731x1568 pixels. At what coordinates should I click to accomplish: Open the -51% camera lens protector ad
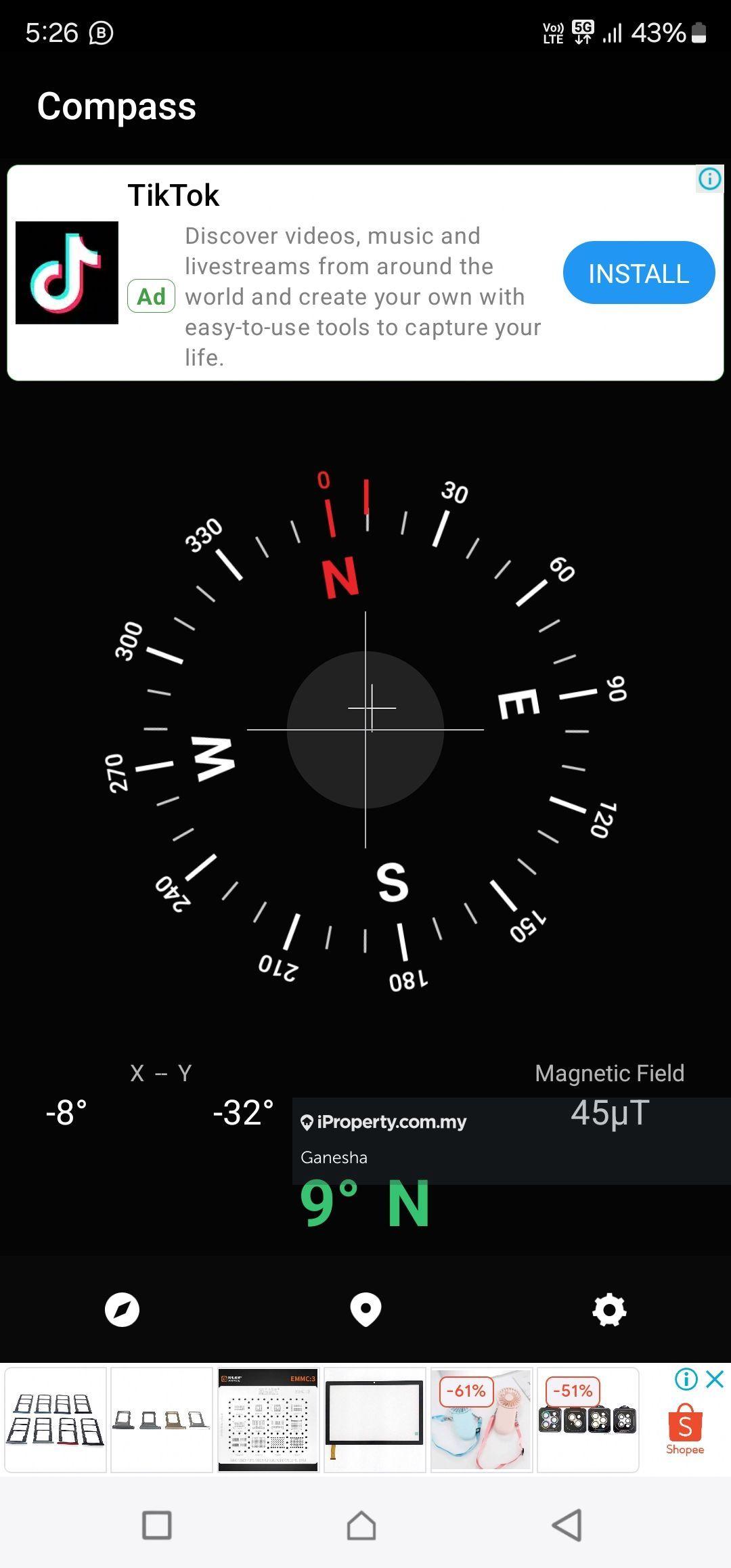click(588, 1419)
